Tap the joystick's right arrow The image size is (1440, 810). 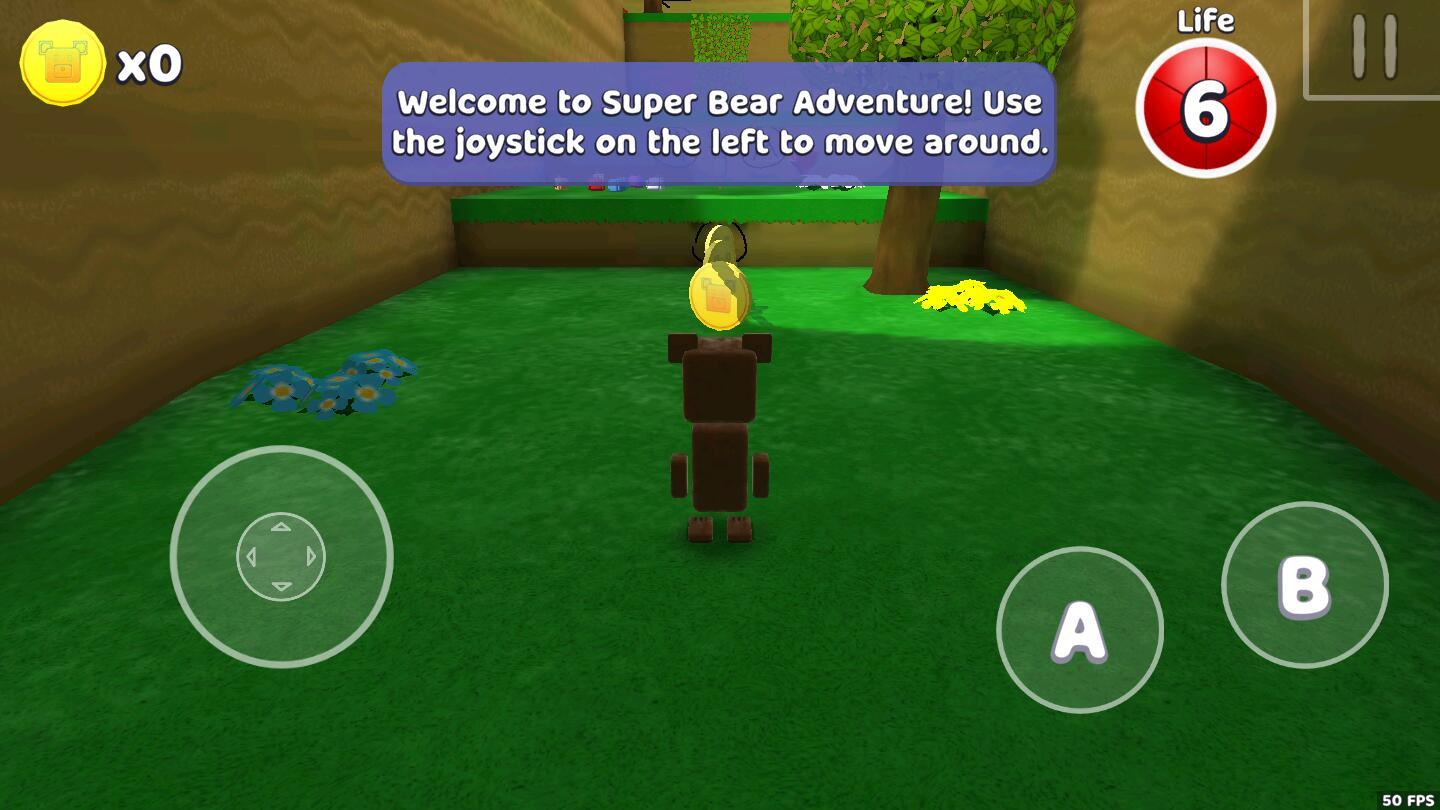click(x=311, y=557)
